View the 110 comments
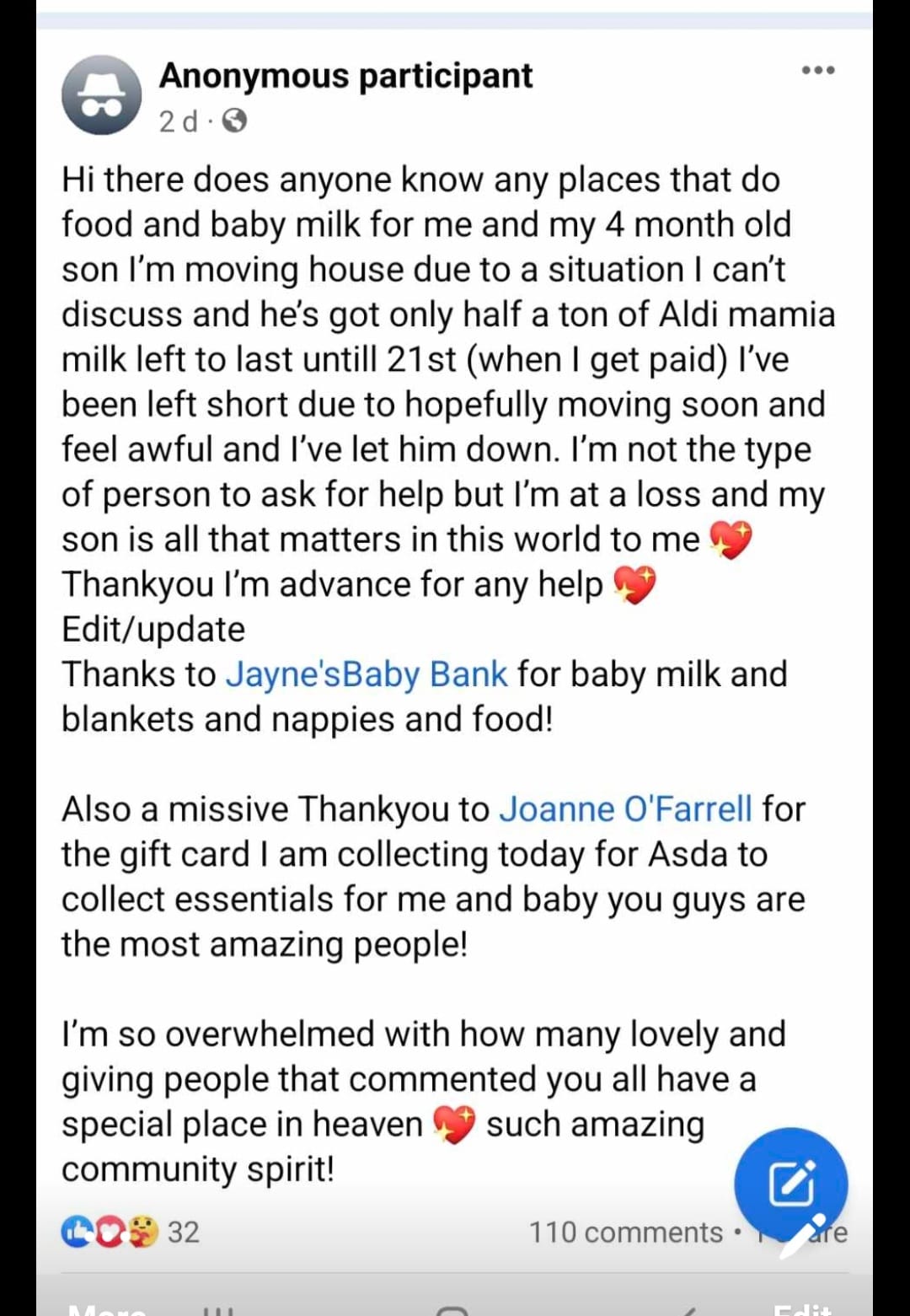The width and height of the screenshot is (910, 1316). [626, 1233]
